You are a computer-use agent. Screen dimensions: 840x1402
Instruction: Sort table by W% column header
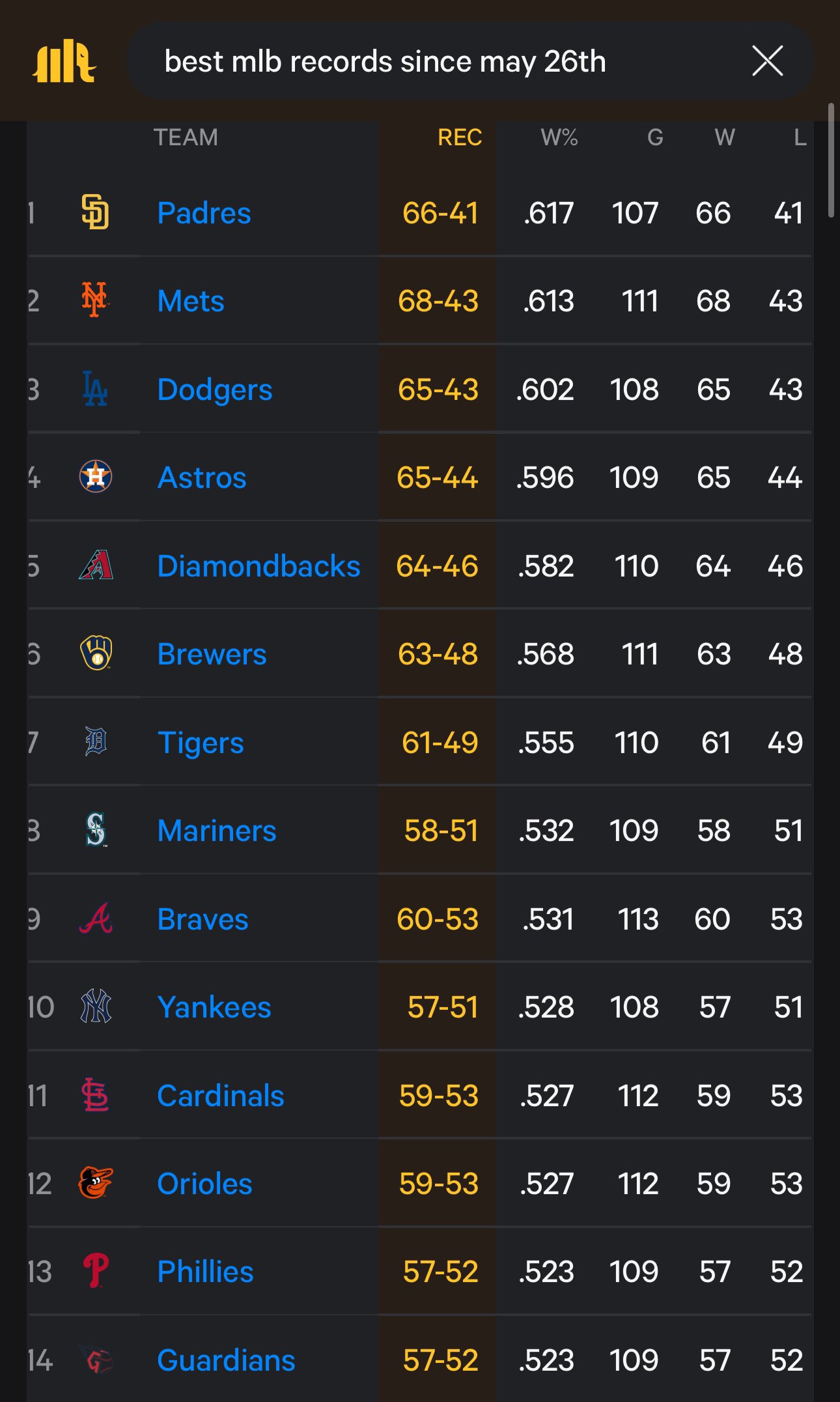[x=559, y=137]
